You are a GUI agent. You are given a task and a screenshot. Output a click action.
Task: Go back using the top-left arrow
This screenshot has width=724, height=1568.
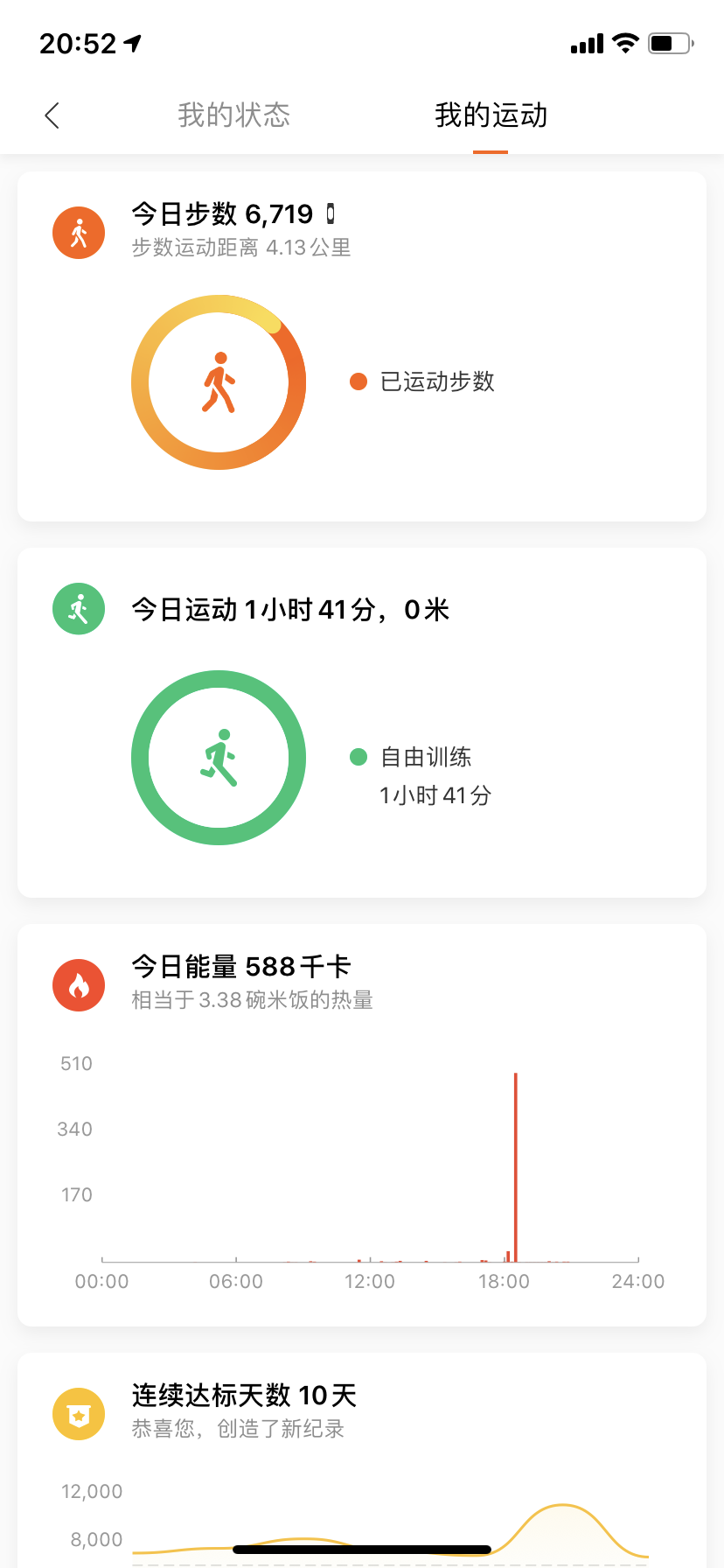pos(52,115)
